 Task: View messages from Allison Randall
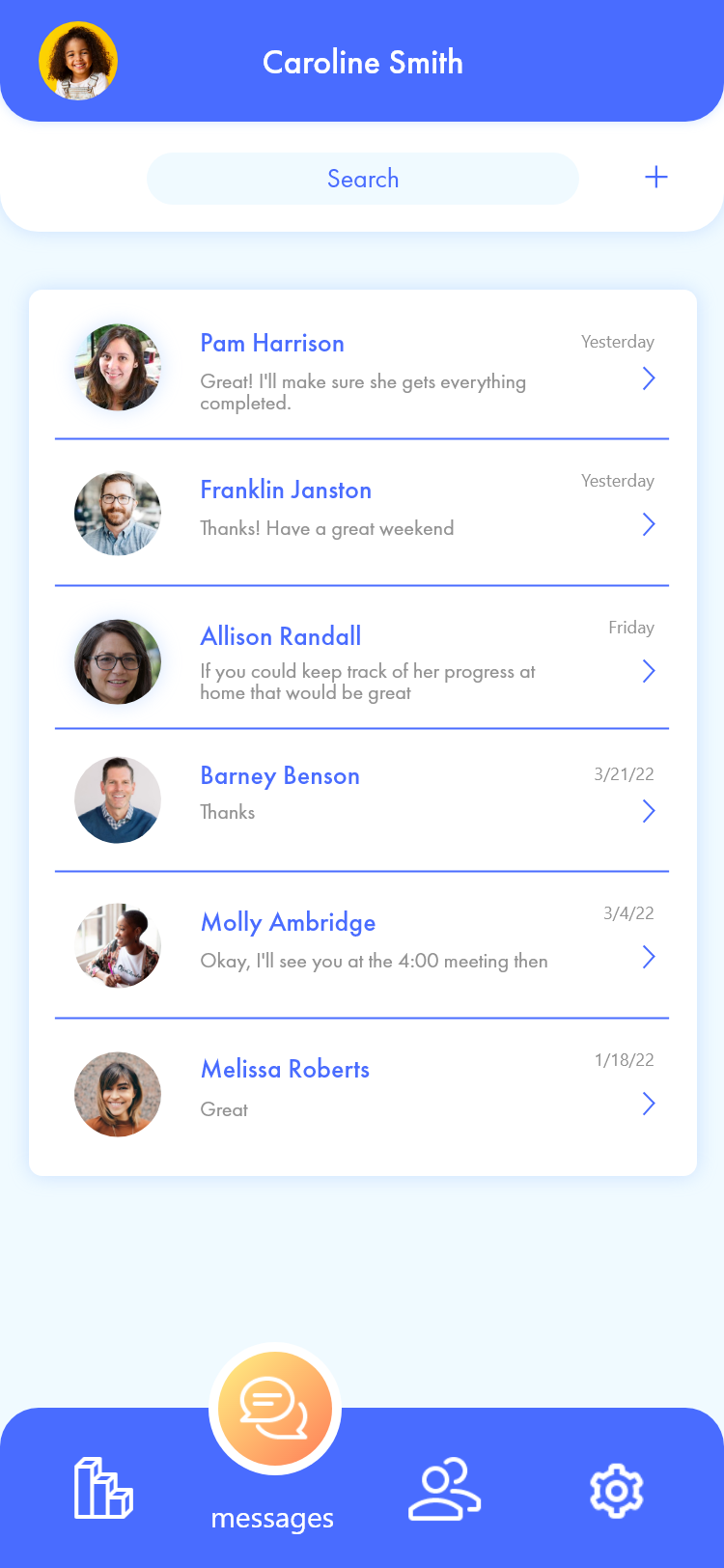[x=362, y=661]
